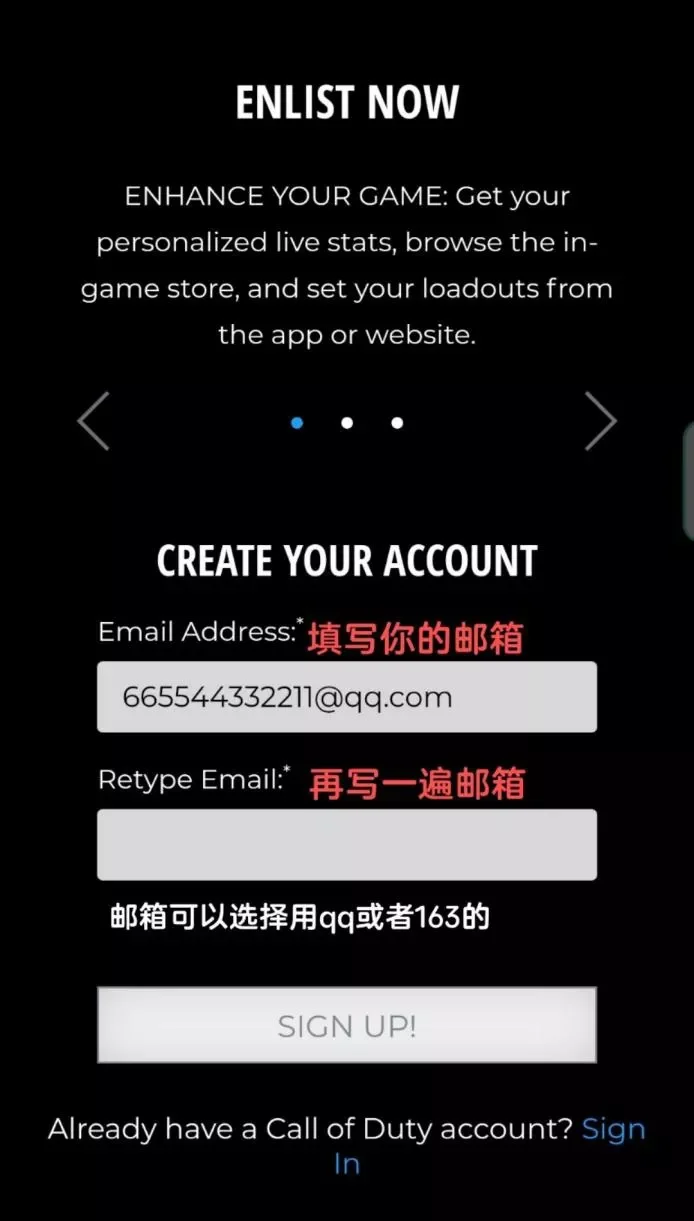This screenshot has width=694, height=1221.
Task: Tap the Email Address field
Action: click(x=347, y=697)
